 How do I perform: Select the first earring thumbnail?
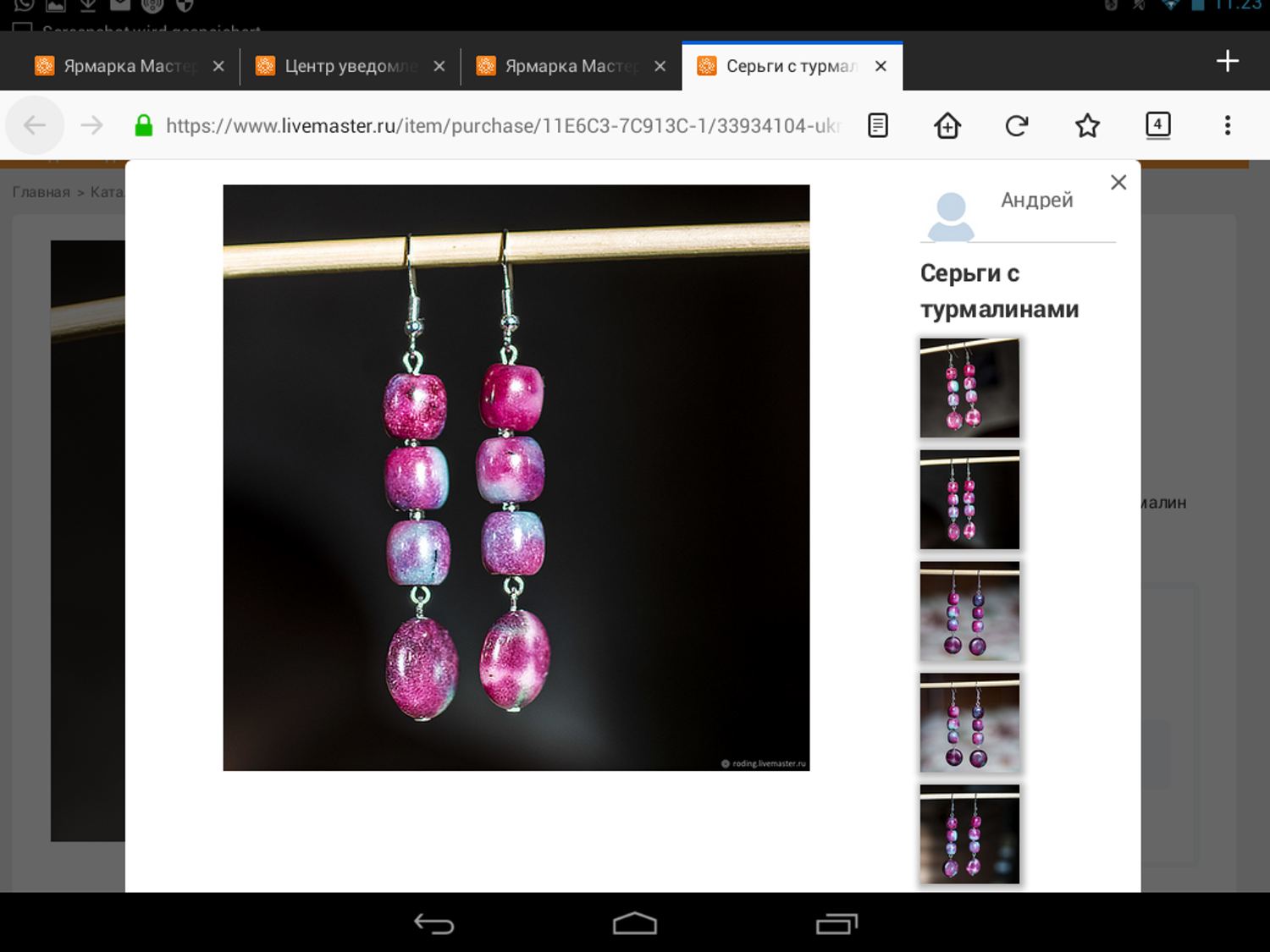coord(969,388)
